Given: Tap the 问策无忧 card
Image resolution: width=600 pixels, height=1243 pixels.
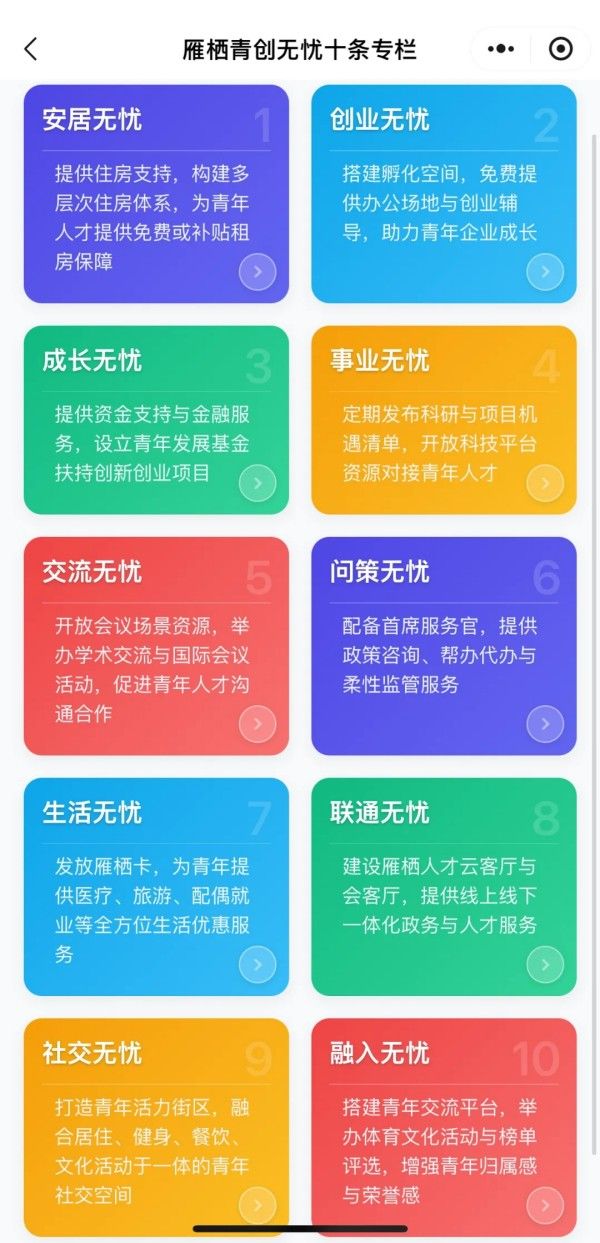Looking at the screenshot, I should pos(443,646).
